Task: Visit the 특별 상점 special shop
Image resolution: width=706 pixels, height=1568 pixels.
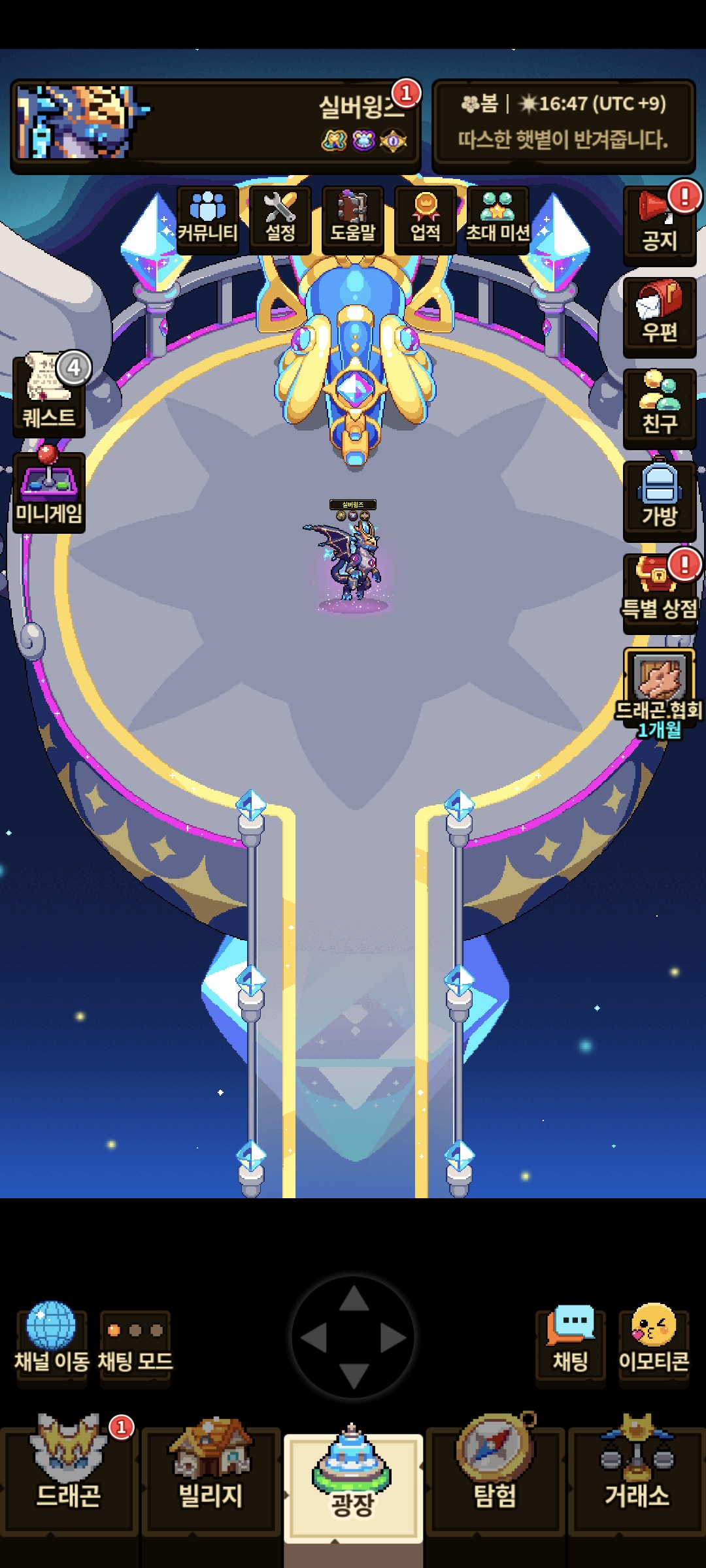Action: pos(660,593)
